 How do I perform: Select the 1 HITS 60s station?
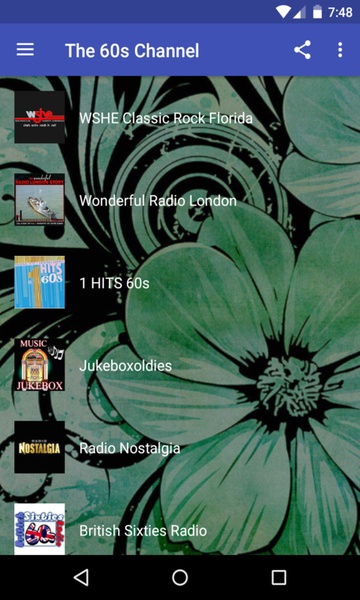click(x=180, y=282)
